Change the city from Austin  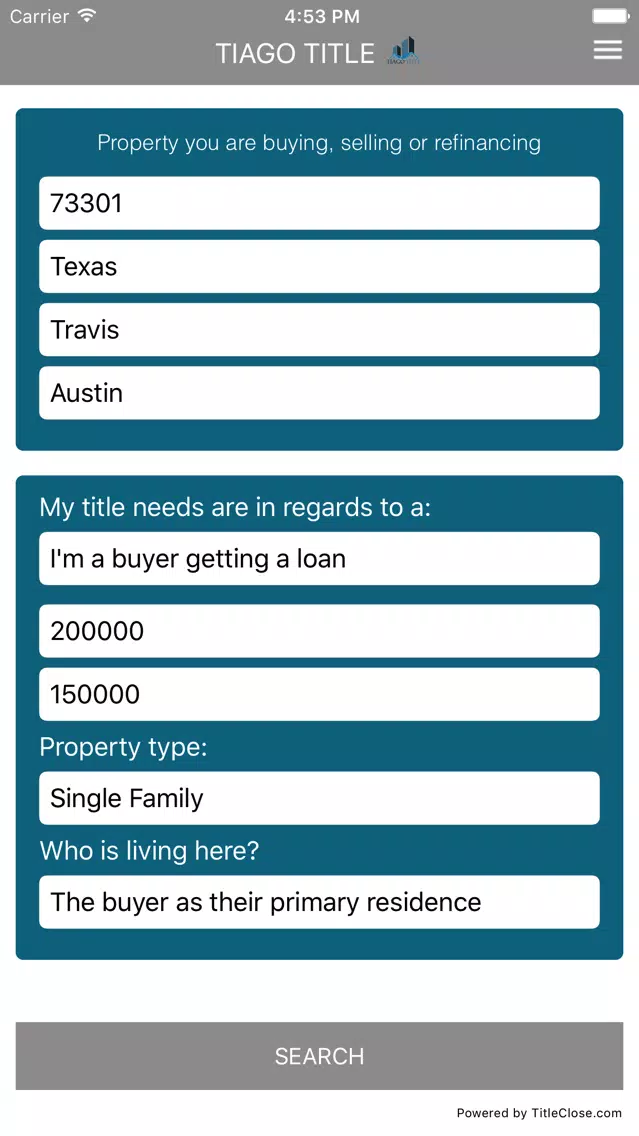(319, 393)
